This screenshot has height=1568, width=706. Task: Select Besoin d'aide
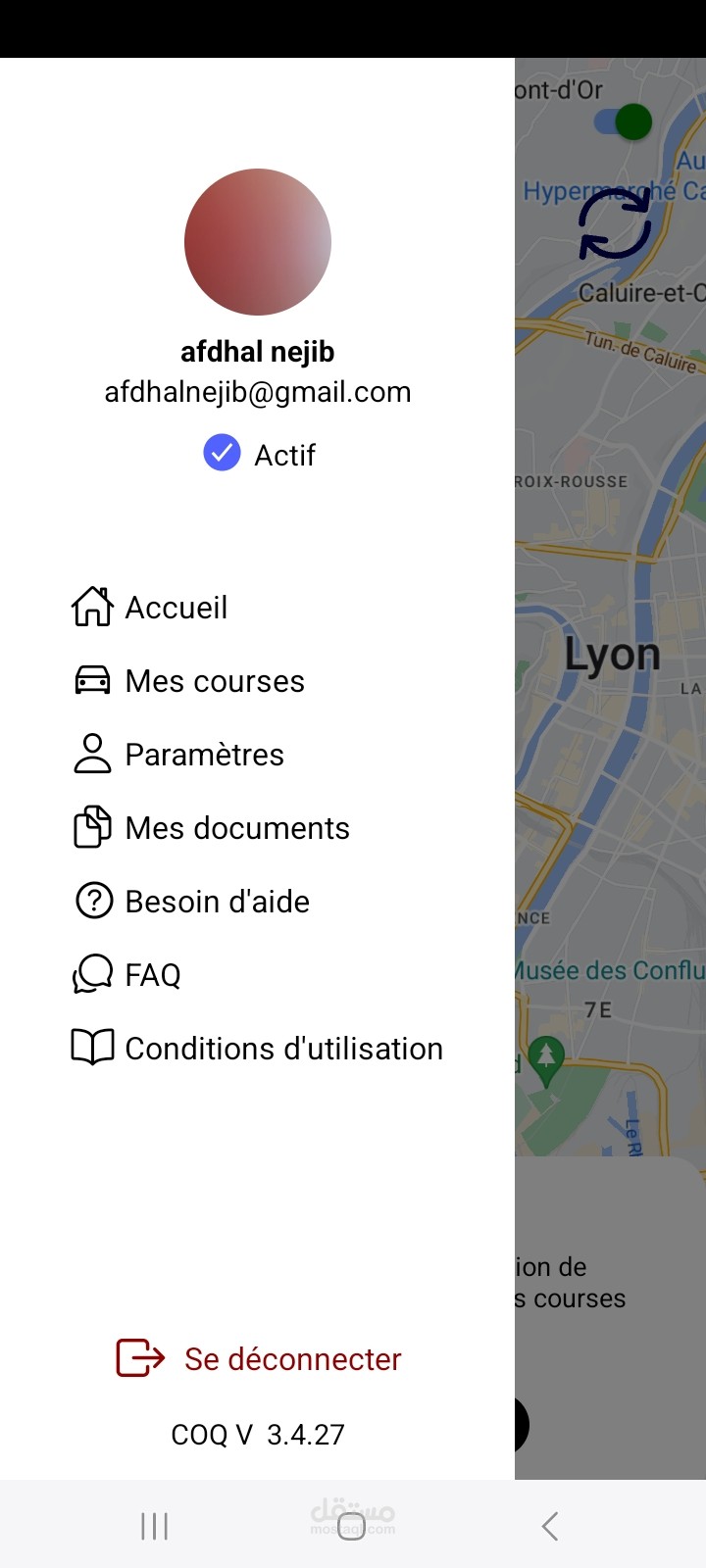click(217, 902)
